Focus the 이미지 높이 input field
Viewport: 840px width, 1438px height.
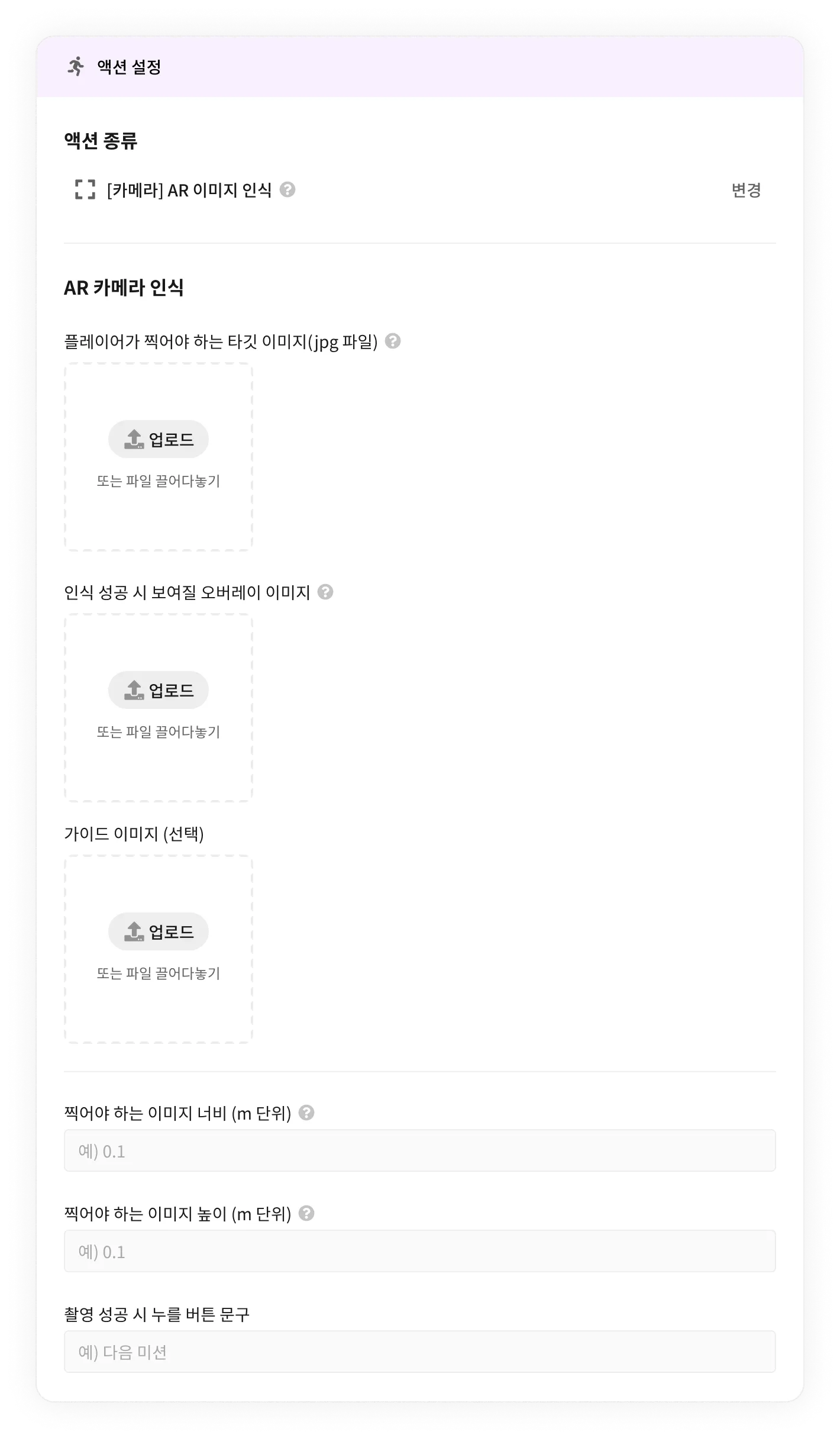click(419, 1252)
